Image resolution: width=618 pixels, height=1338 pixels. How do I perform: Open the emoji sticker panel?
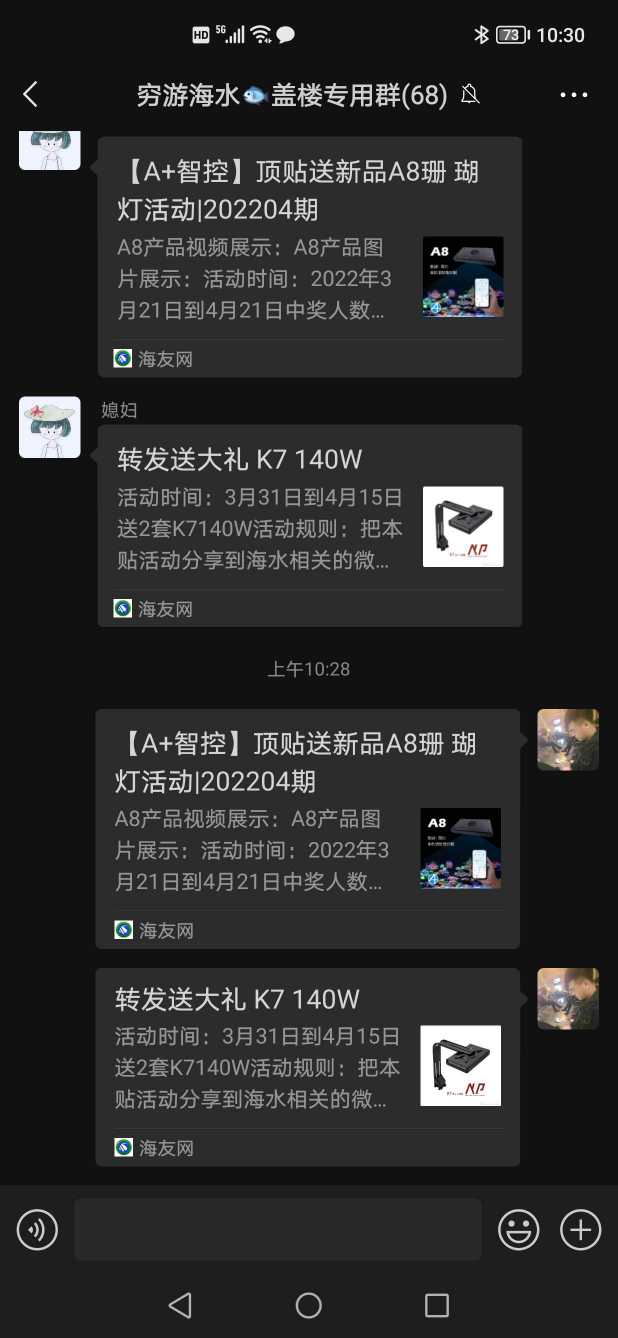tap(519, 1229)
